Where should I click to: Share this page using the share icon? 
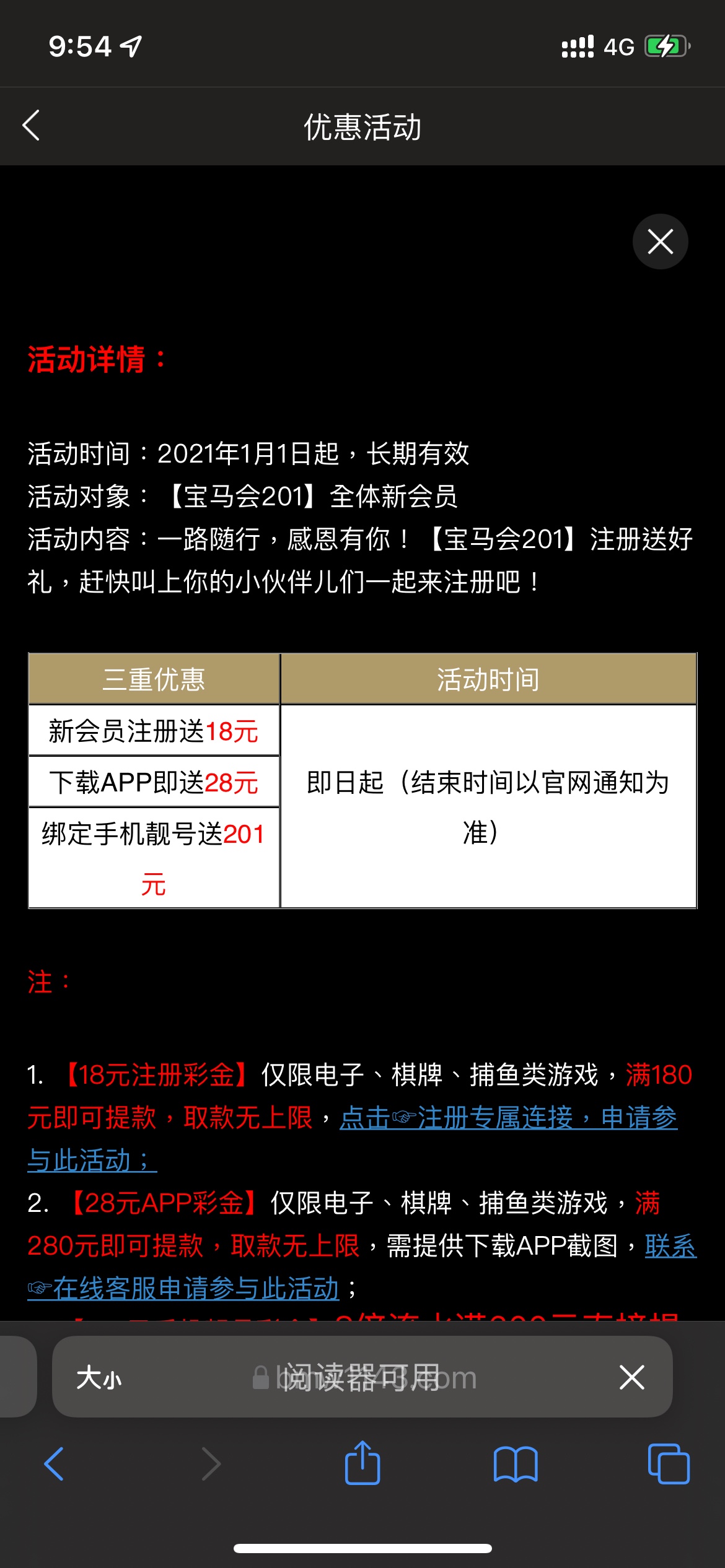362,1463
